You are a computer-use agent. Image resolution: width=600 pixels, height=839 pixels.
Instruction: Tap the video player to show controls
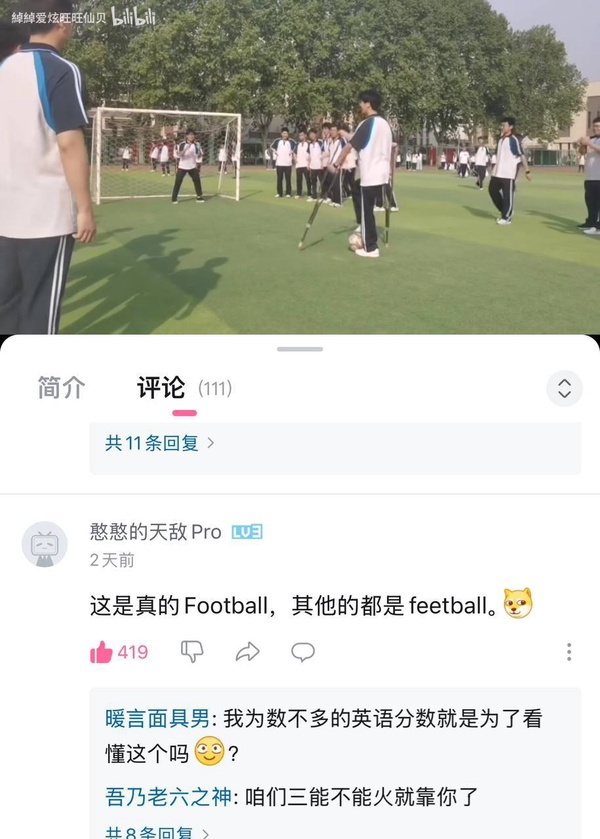(300, 170)
